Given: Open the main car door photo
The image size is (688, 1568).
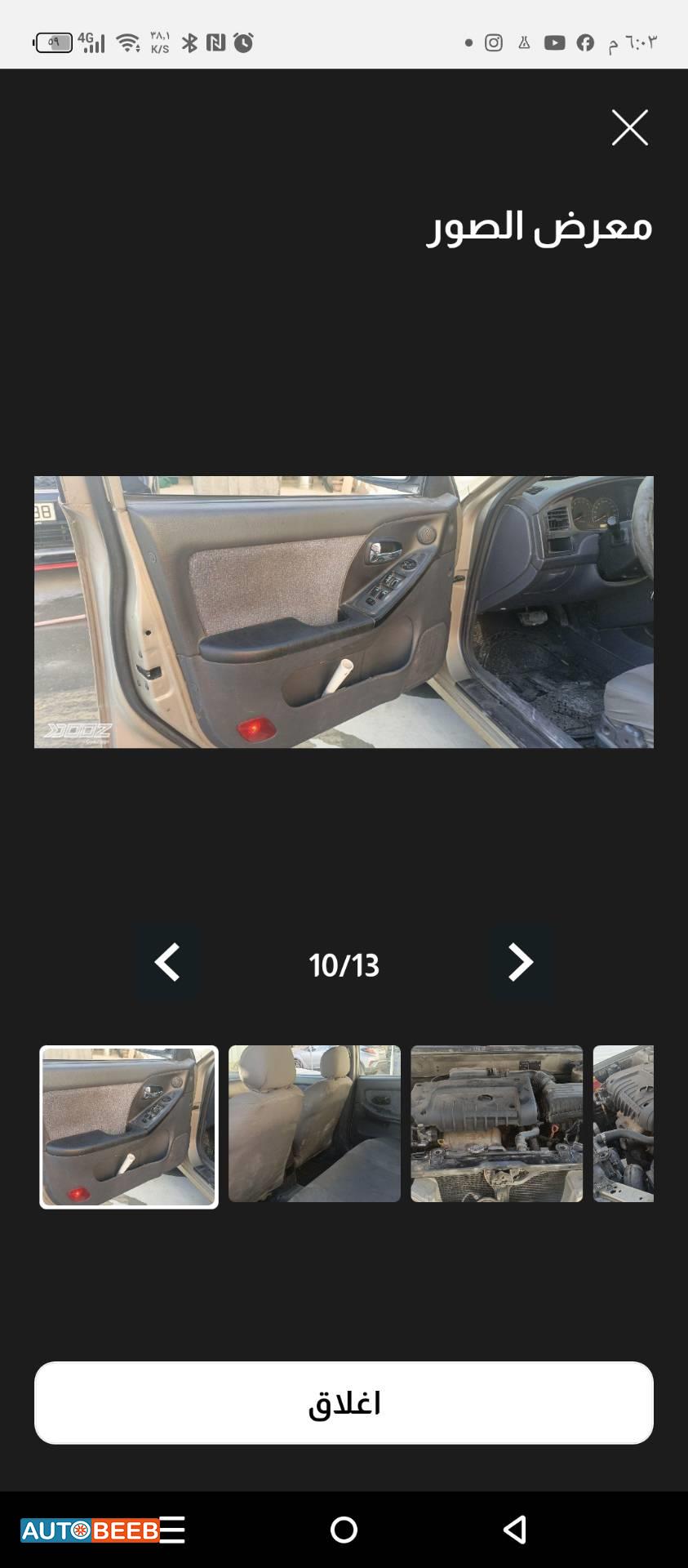Looking at the screenshot, I should pos(344,612).
